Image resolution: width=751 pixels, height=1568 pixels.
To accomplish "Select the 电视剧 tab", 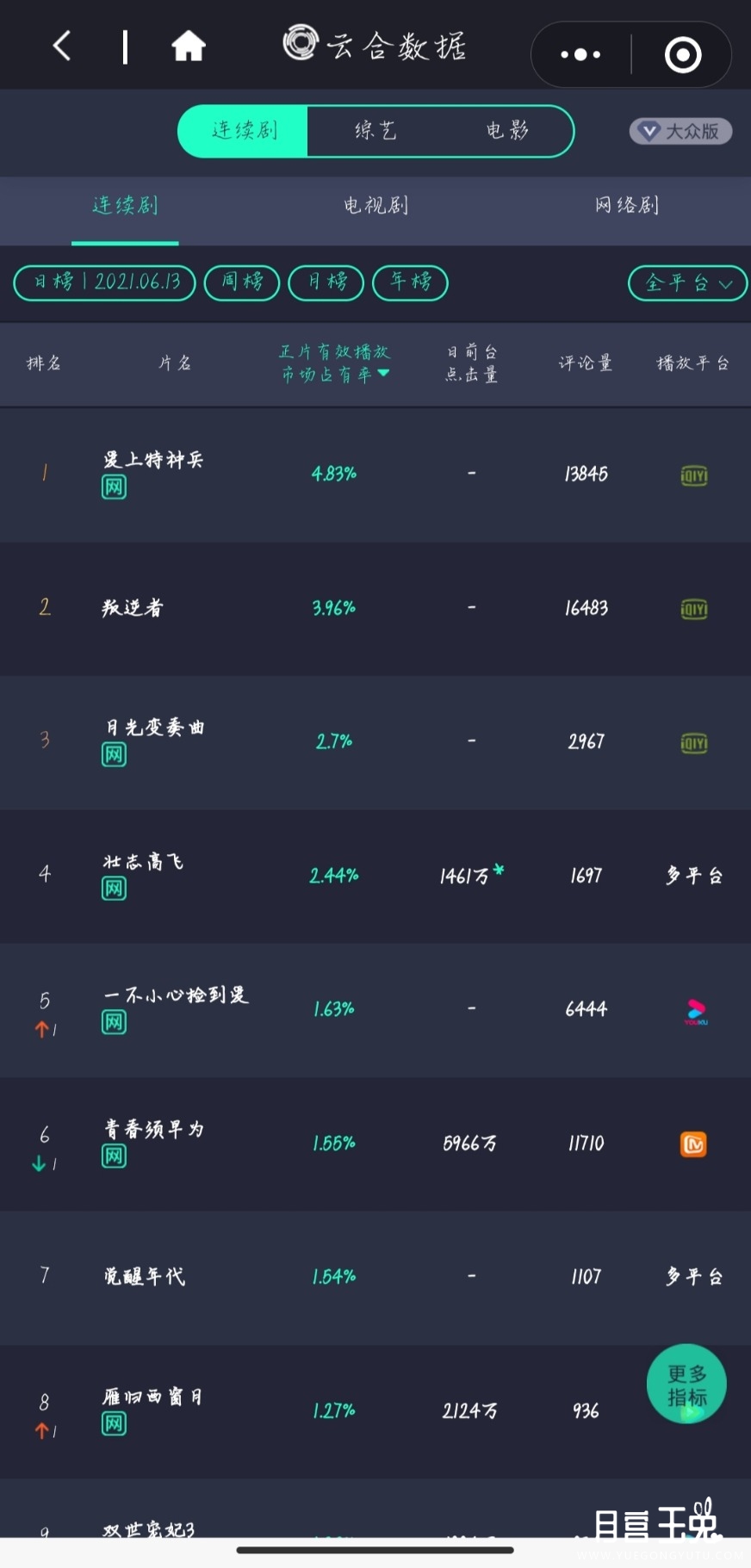I will click(x=375, y=205).
